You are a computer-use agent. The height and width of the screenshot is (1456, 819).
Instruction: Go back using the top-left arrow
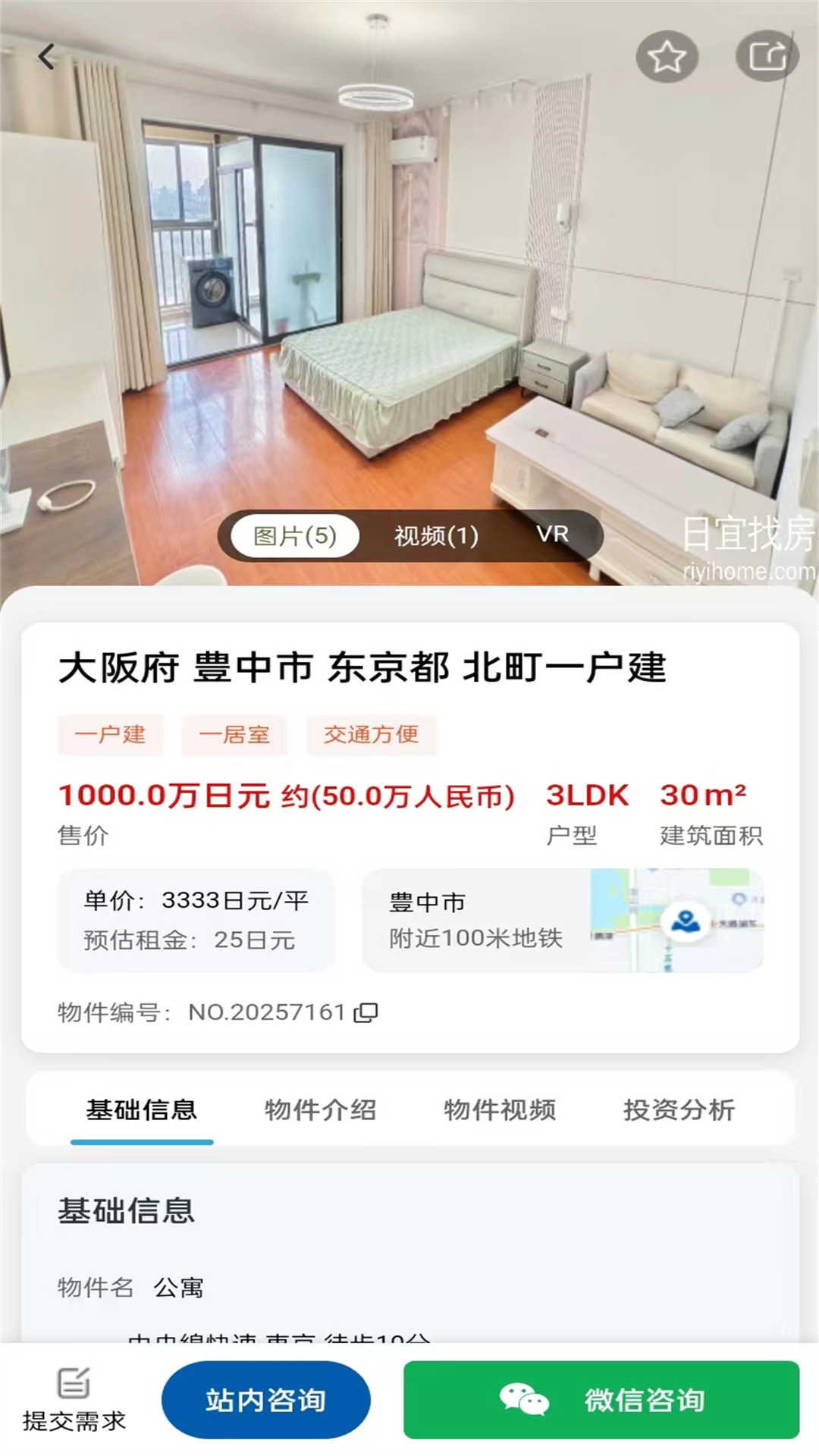pyautogui.click(x=47, y=56)
